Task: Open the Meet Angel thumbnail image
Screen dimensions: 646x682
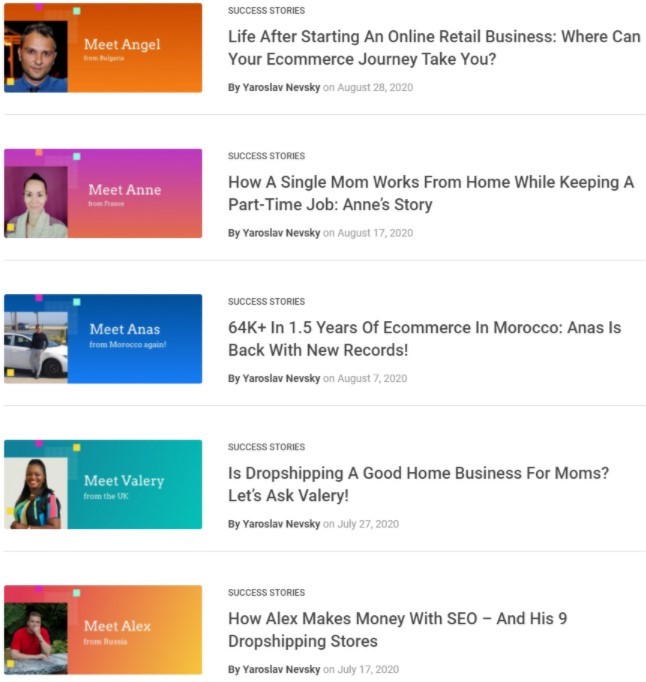Action: point(103,48)
